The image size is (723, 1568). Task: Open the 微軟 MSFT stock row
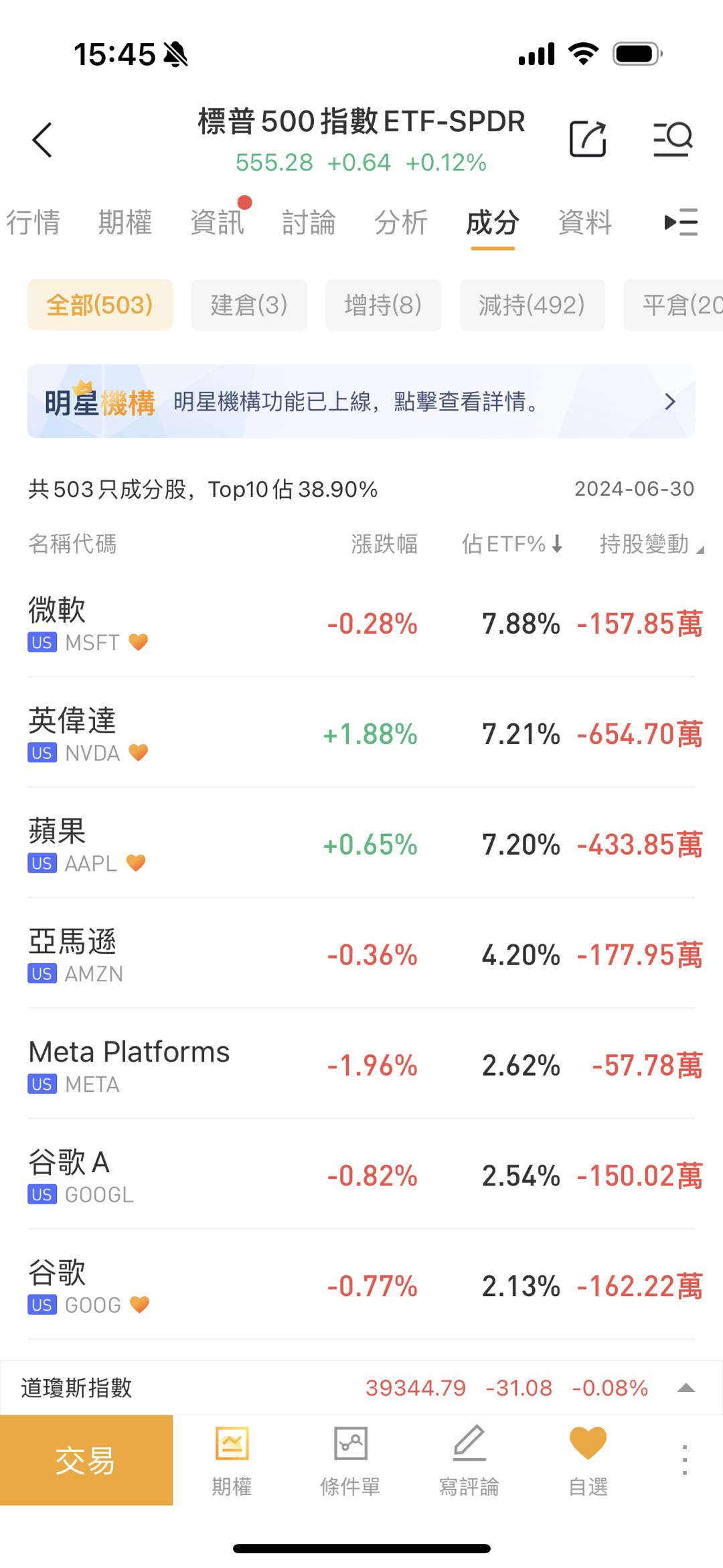coord(361,623)
